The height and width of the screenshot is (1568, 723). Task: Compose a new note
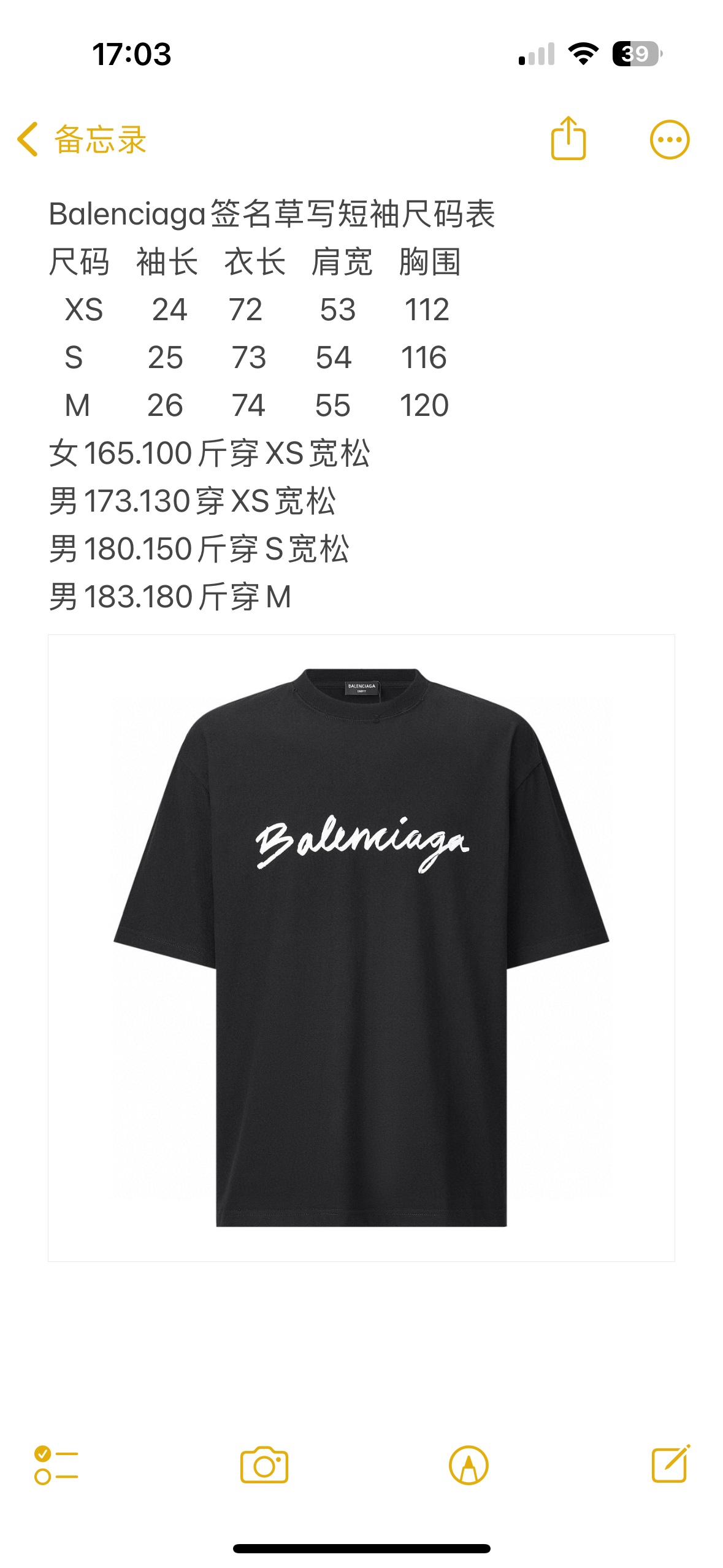[670, 1464]
